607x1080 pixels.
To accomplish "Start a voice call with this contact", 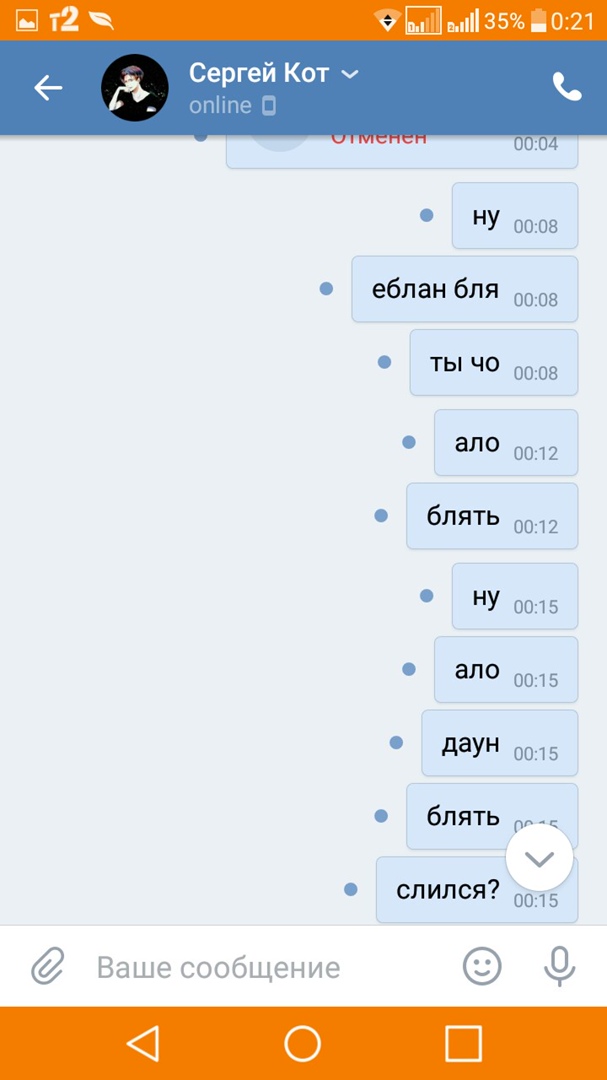I will 566,88.
